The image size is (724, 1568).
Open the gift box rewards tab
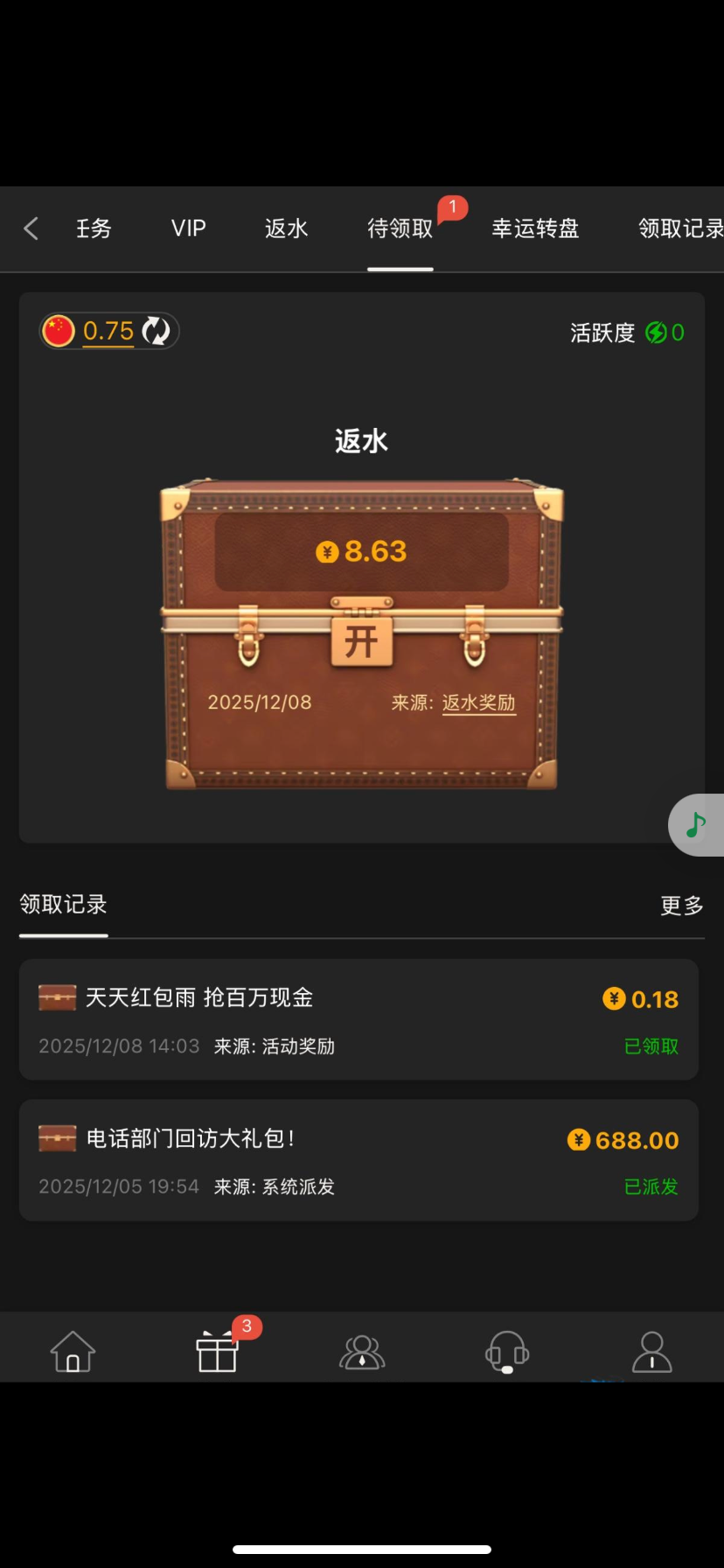pos(217,1351)
